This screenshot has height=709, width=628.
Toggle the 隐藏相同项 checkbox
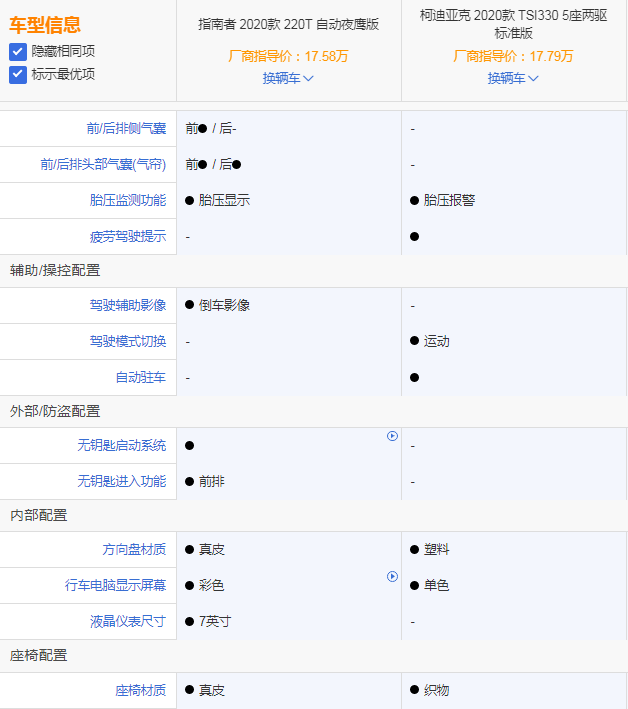pos(18,51)
